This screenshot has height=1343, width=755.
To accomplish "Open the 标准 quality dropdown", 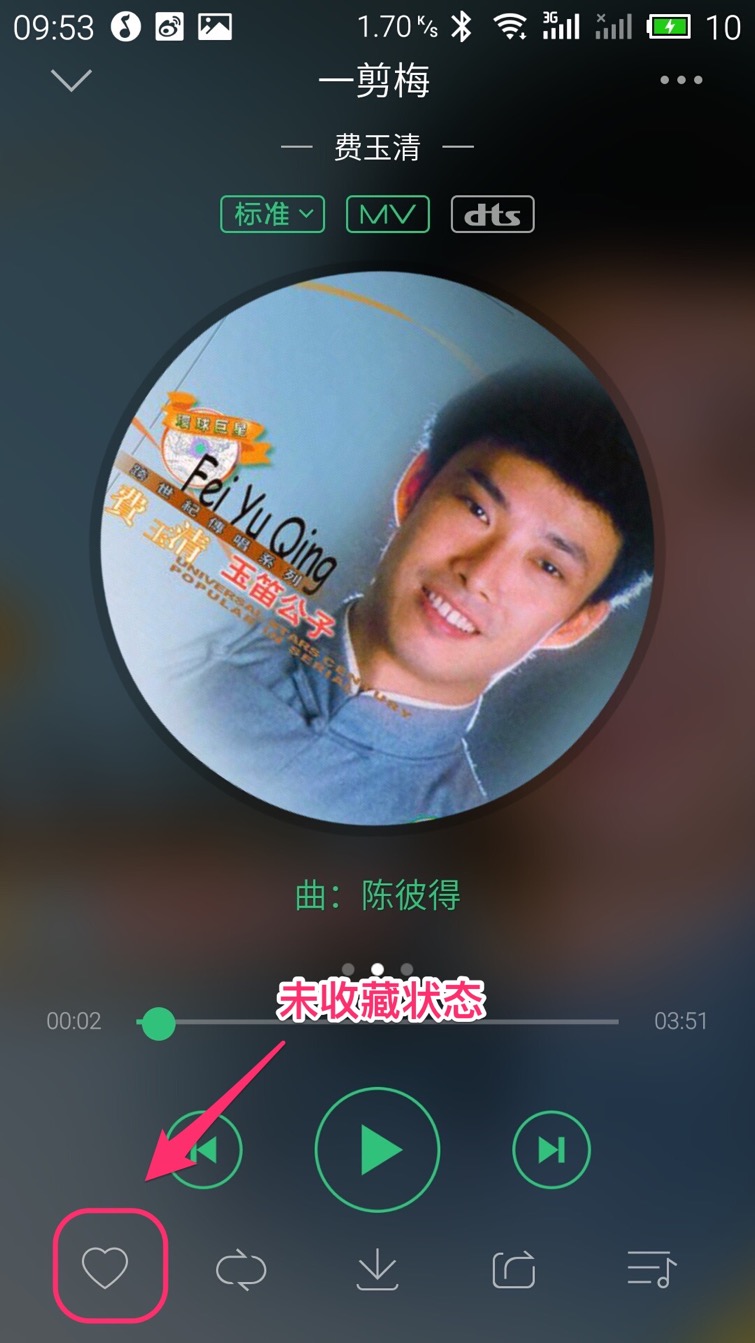I will [x=273, y=214].
